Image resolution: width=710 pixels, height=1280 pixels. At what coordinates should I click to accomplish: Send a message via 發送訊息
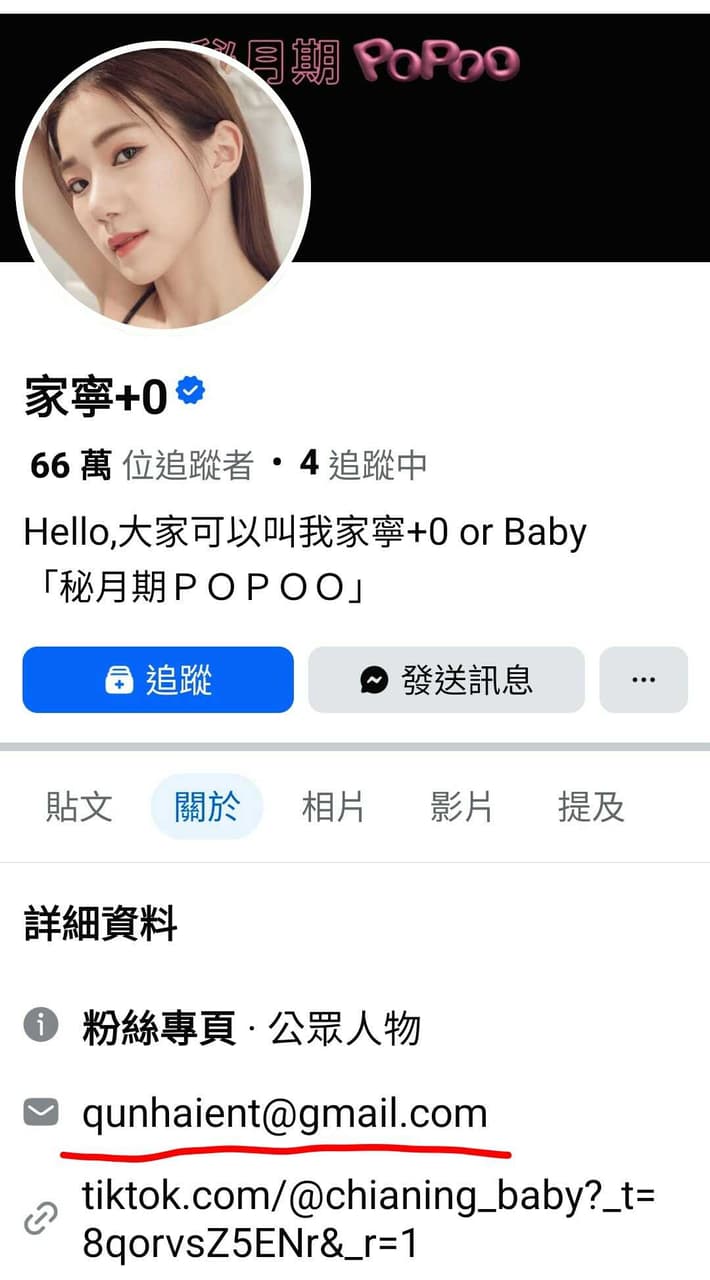pos(446,680)
